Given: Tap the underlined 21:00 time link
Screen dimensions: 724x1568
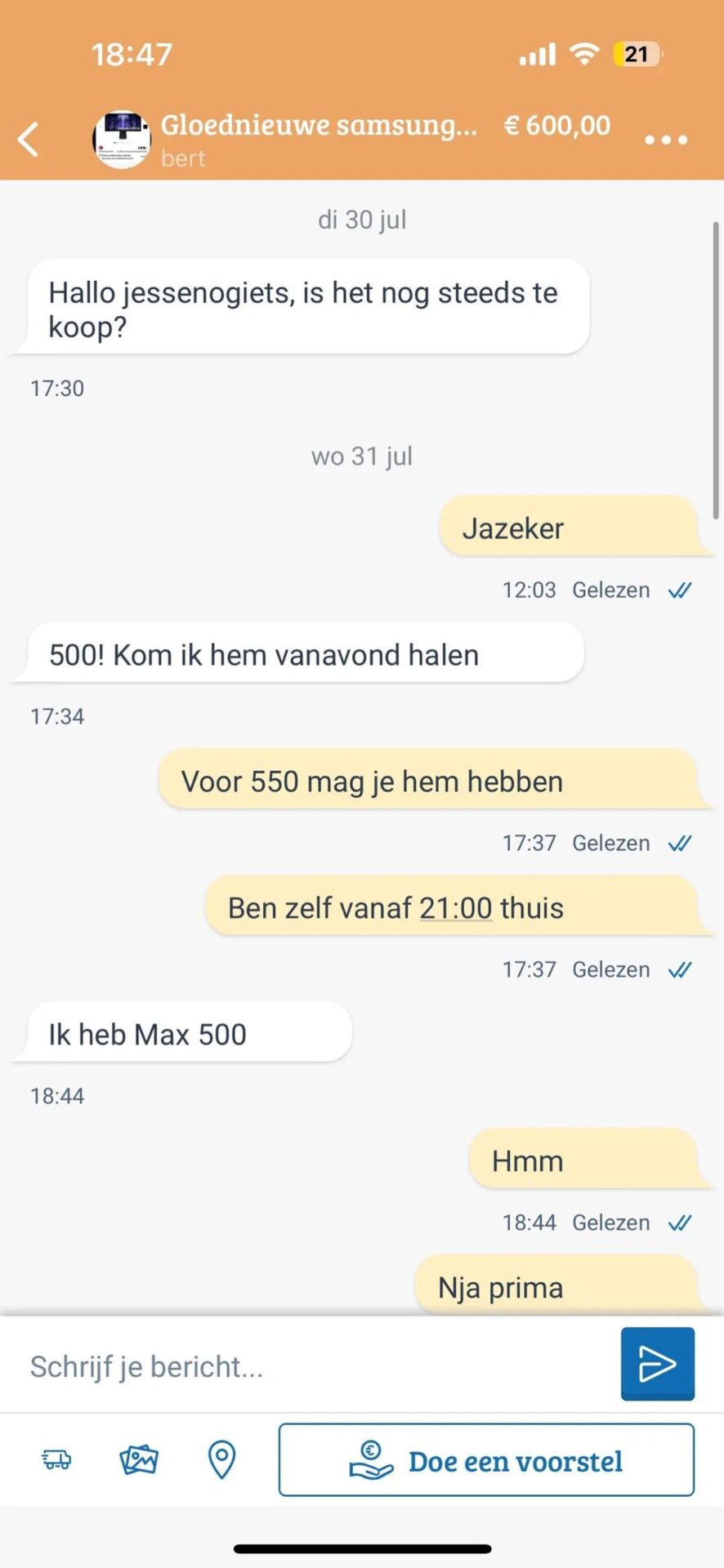Looking at the screenshot, I should (455, 908).
